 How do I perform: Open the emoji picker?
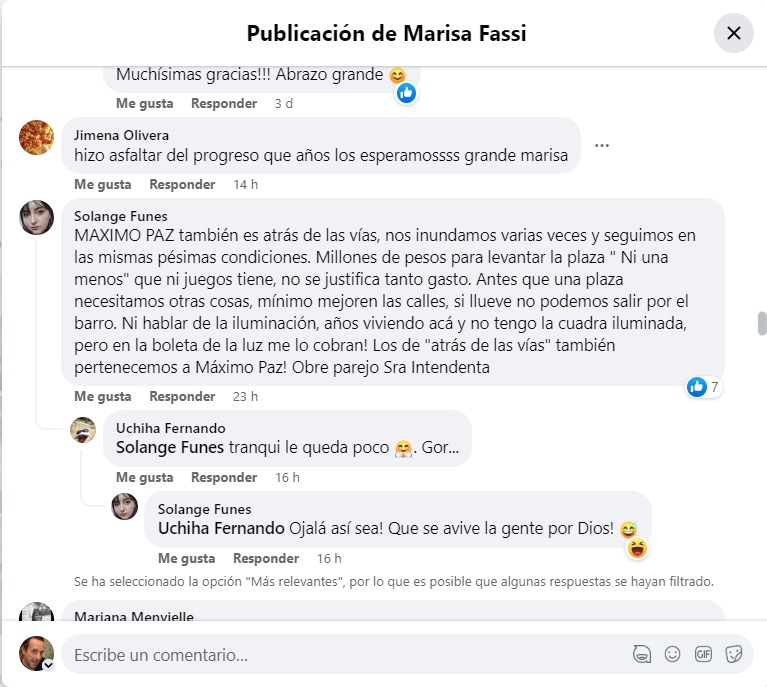pyautogui.click(x=673, y=655)
